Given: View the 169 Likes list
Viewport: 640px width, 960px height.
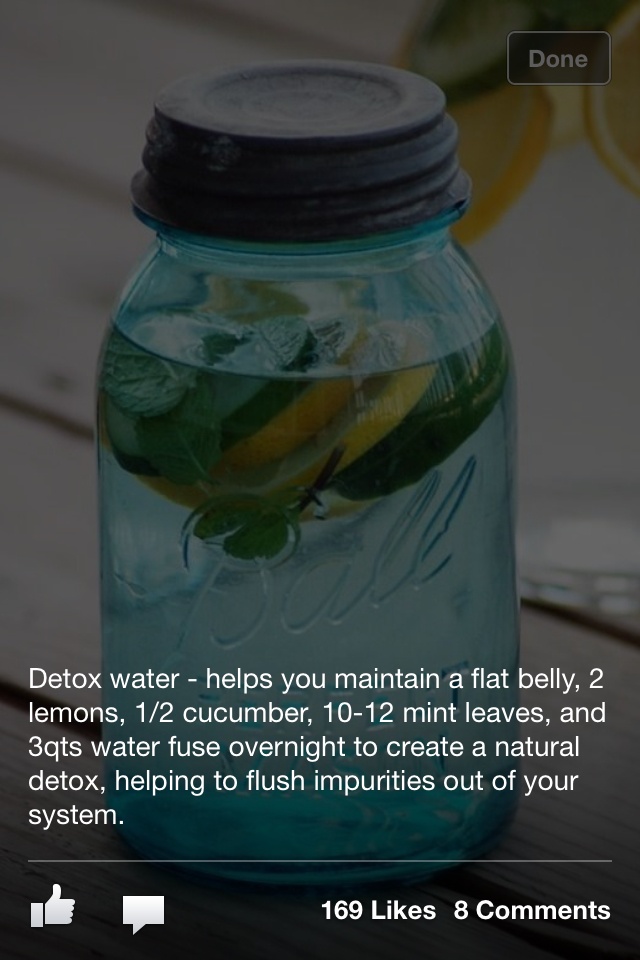Looking at the screenshot, I should point(378,910).
